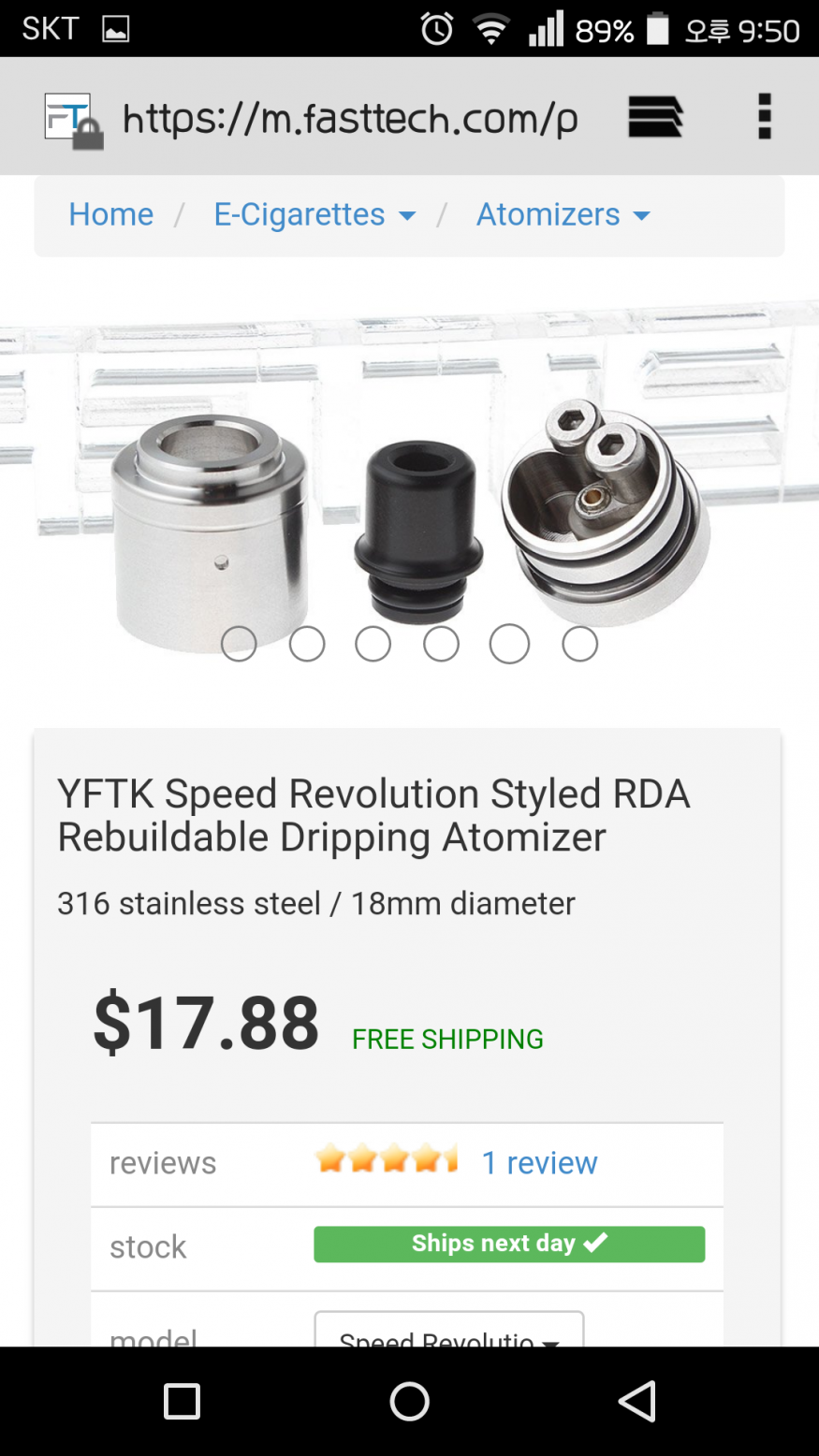Open recent apps from navigation bar
This screenshot has width=819, height=1456.
(182, 1402)
